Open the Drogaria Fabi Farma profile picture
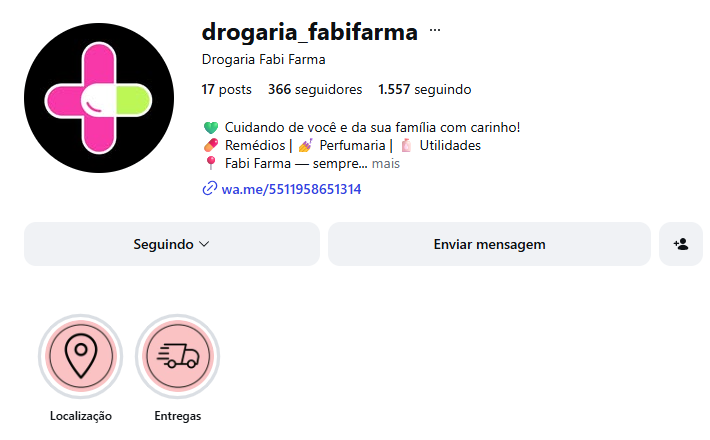 [x=100, y=100]
